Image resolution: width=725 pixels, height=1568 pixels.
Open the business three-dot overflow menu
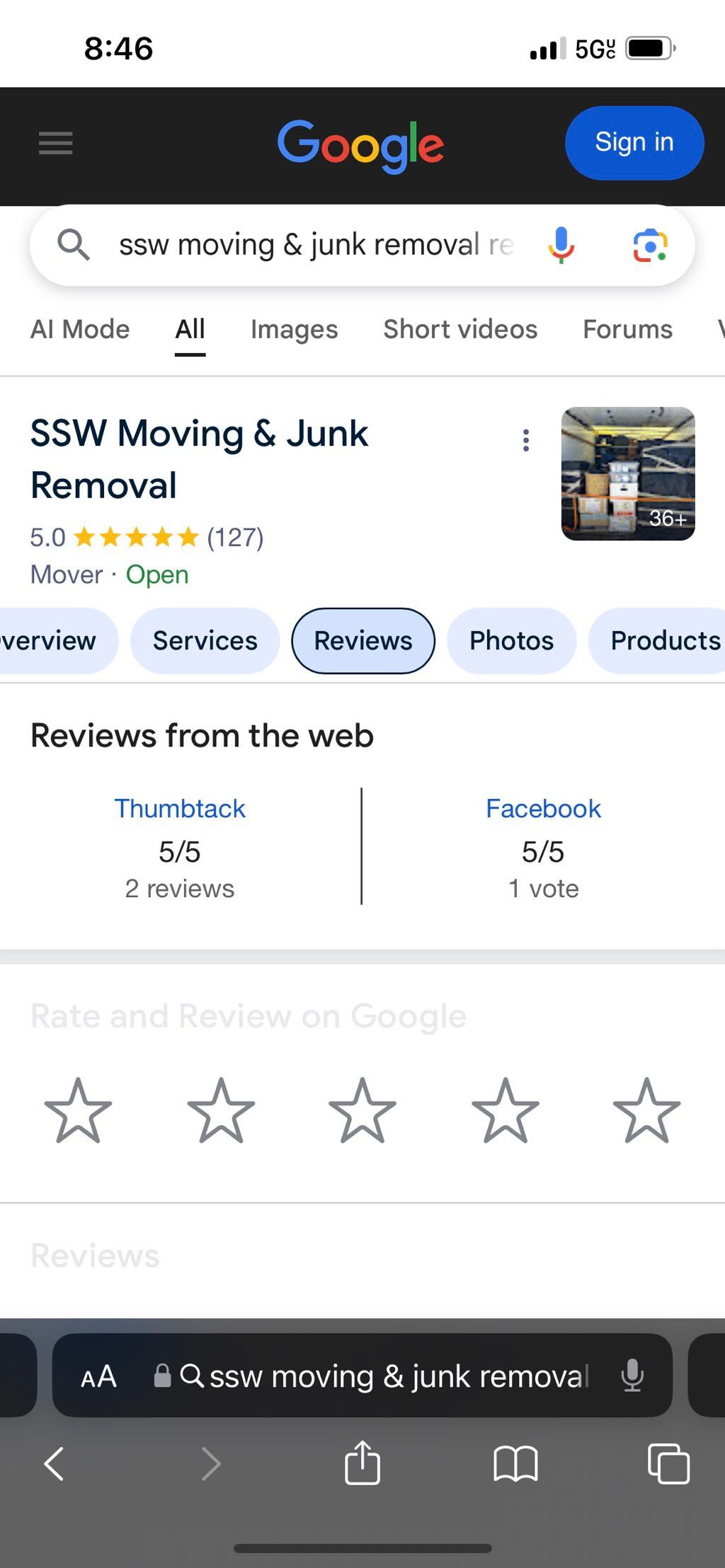525,440
